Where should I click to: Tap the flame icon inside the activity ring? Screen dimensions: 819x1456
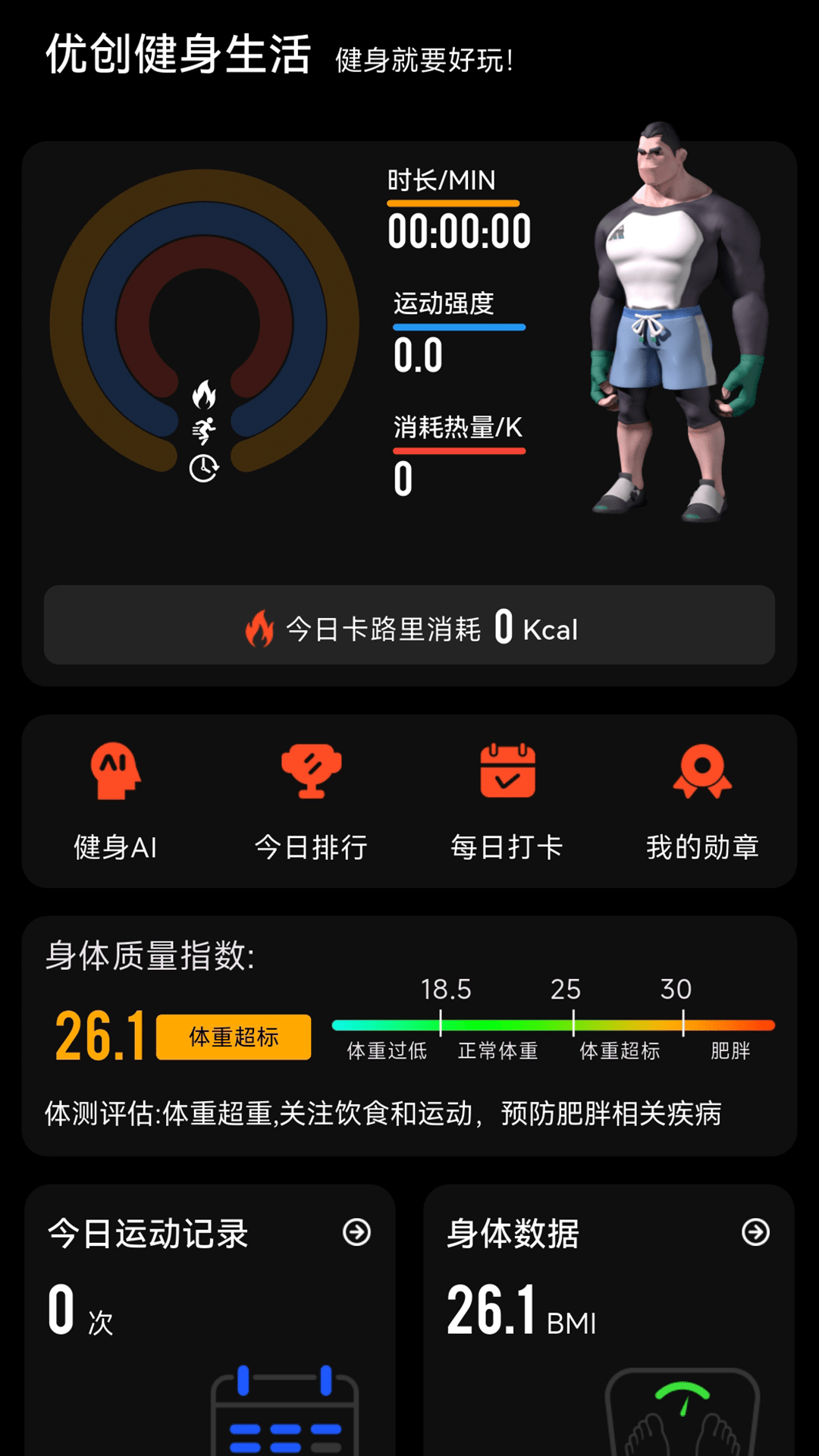click(x=203, y=394)
